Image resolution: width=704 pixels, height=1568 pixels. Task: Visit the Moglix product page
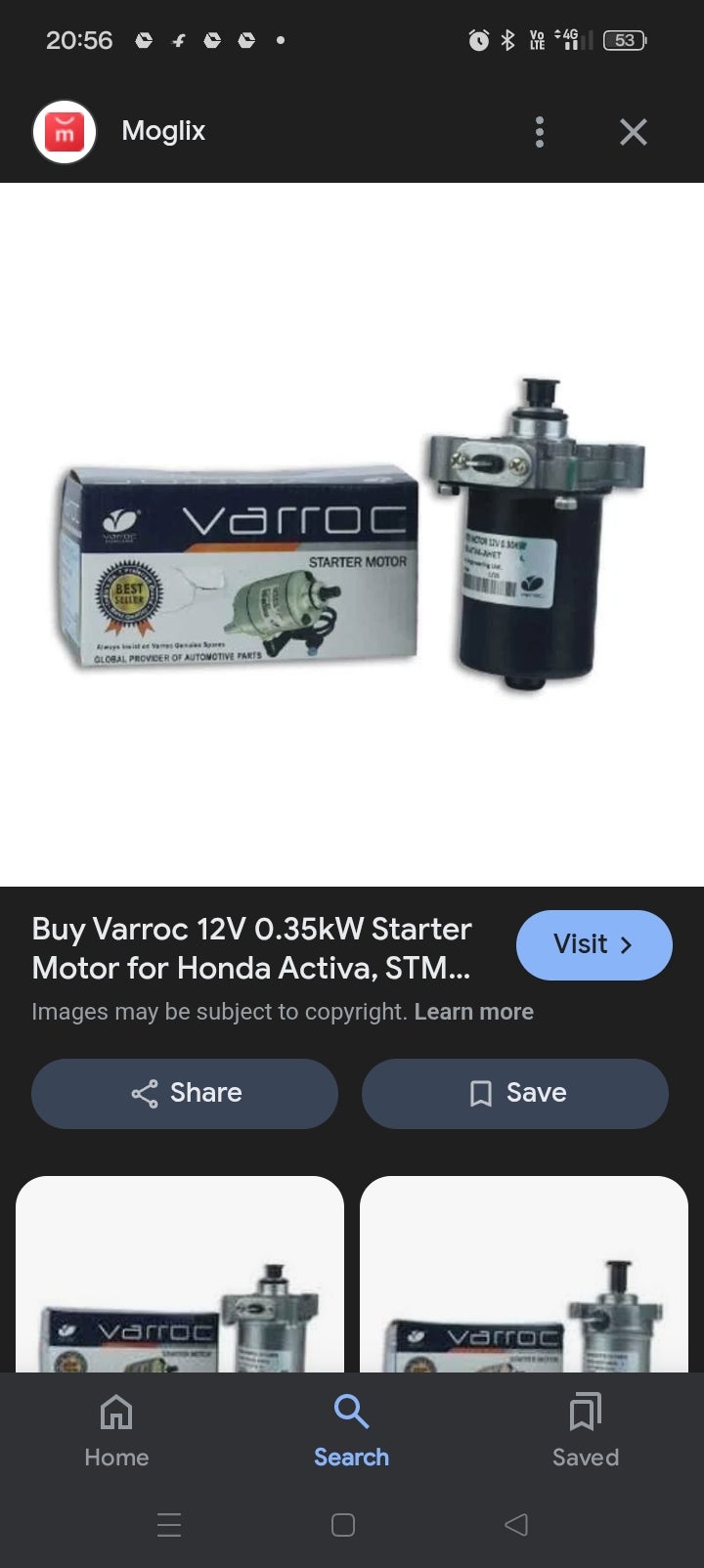coord(594,944)
